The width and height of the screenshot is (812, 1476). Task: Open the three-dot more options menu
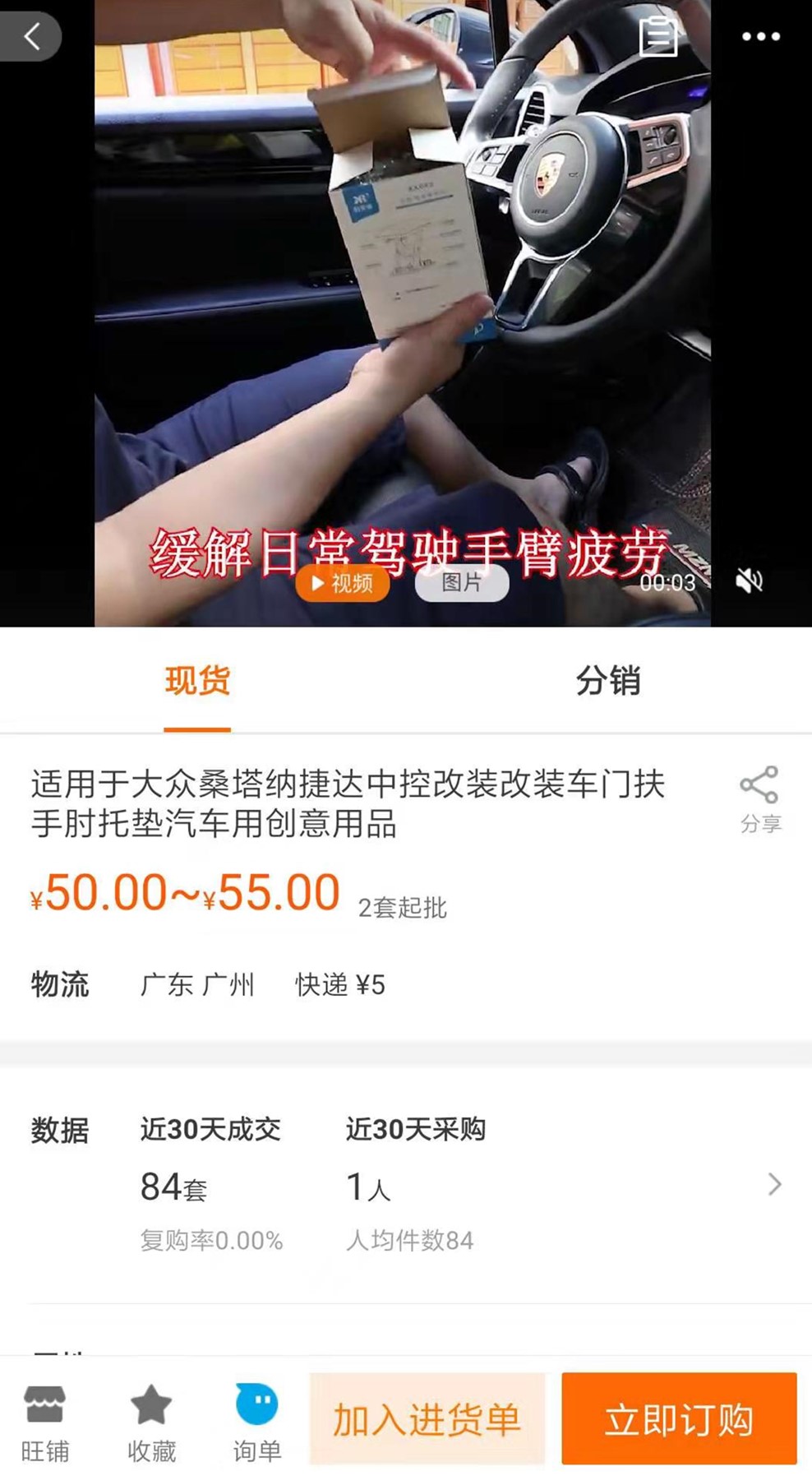point(761,36)
